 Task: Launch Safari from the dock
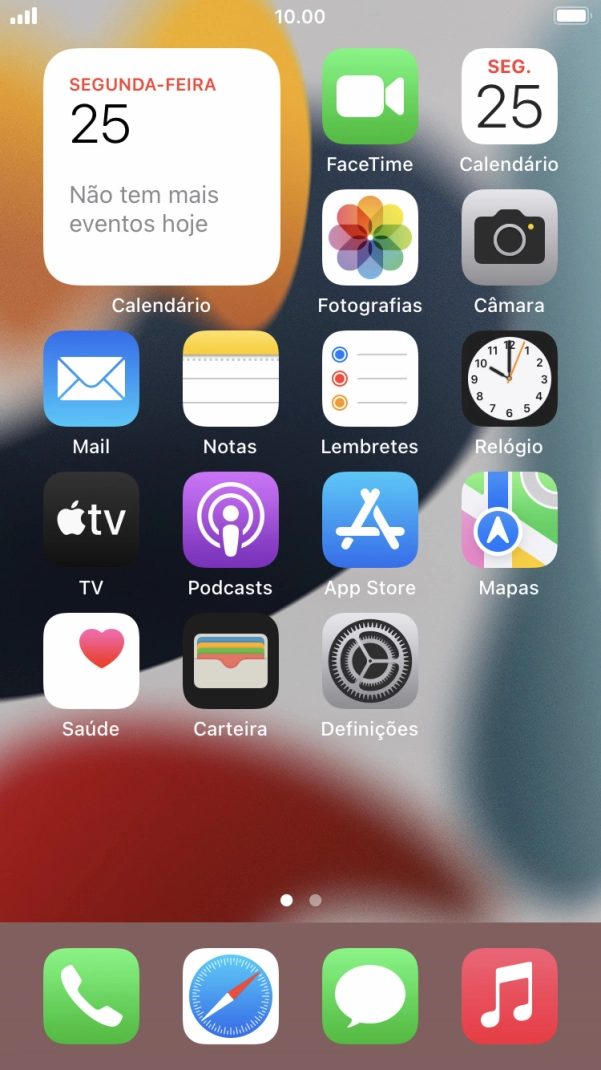(x=230, y=996)
